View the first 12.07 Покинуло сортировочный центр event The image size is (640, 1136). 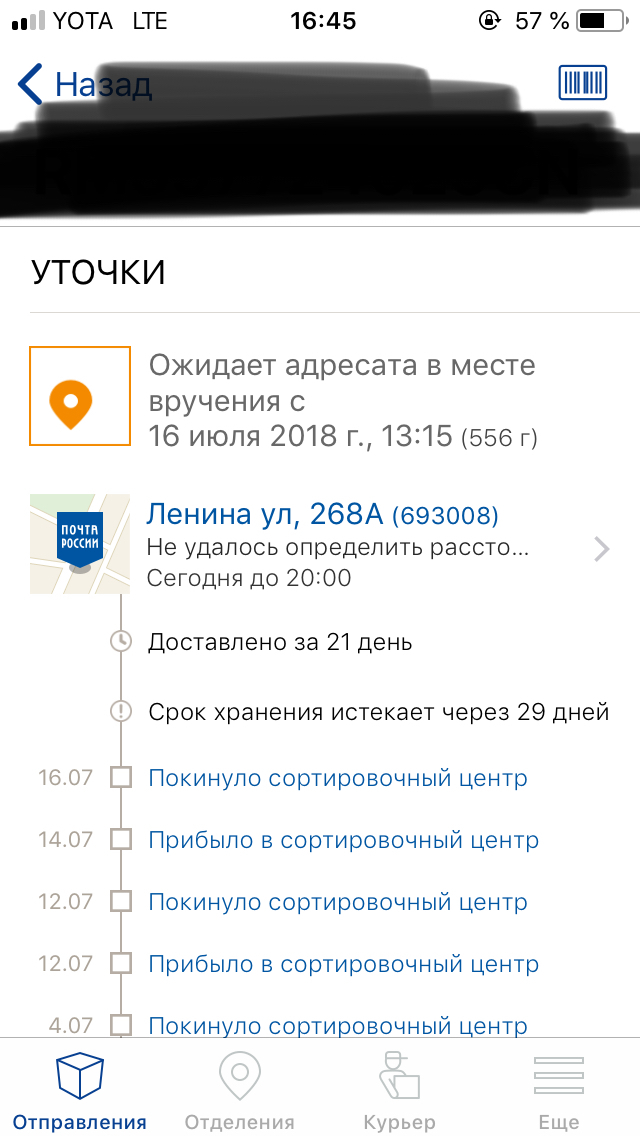(337, 902)
